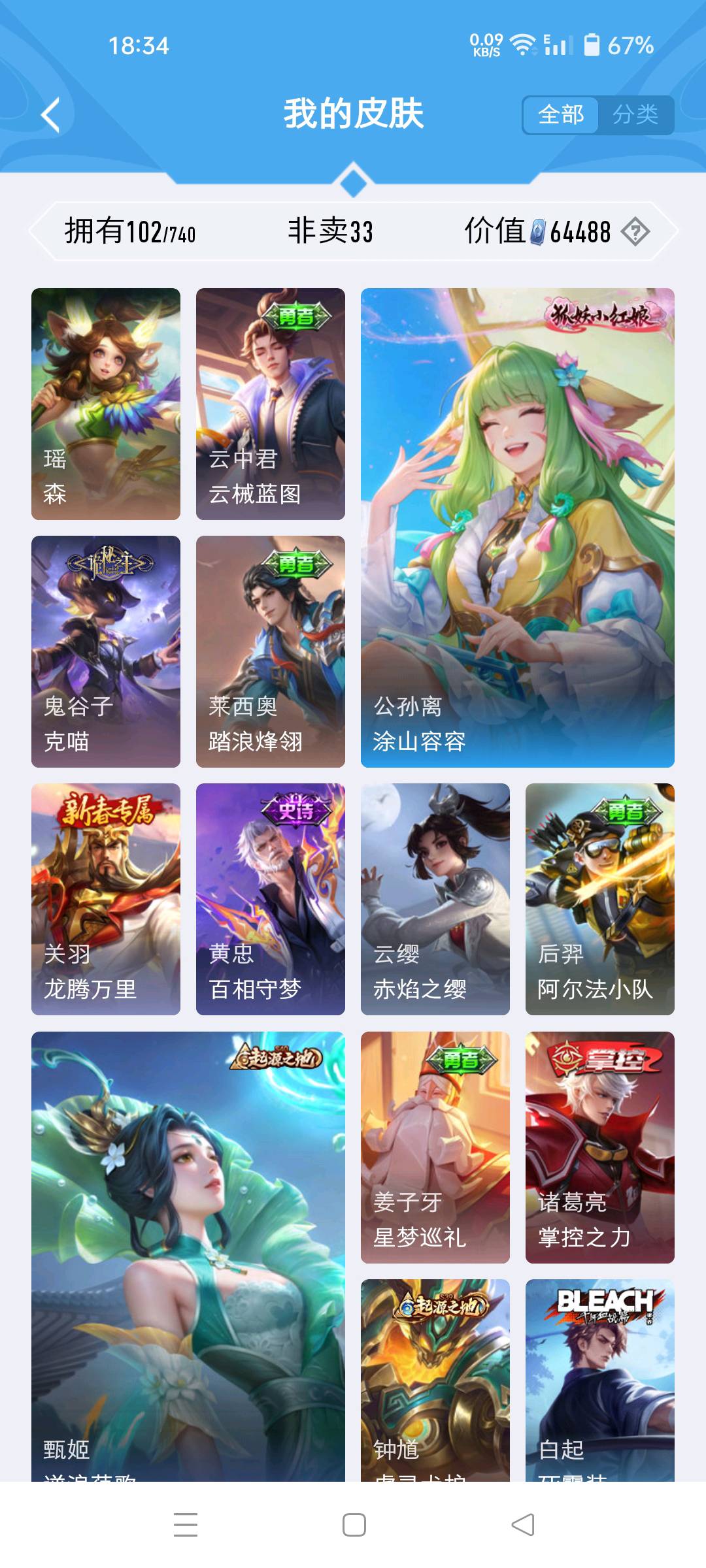The height and width of the screenshot is (1568, 706).
Task: Open recent apps from navigation bar
Action: coord(186,1525)
